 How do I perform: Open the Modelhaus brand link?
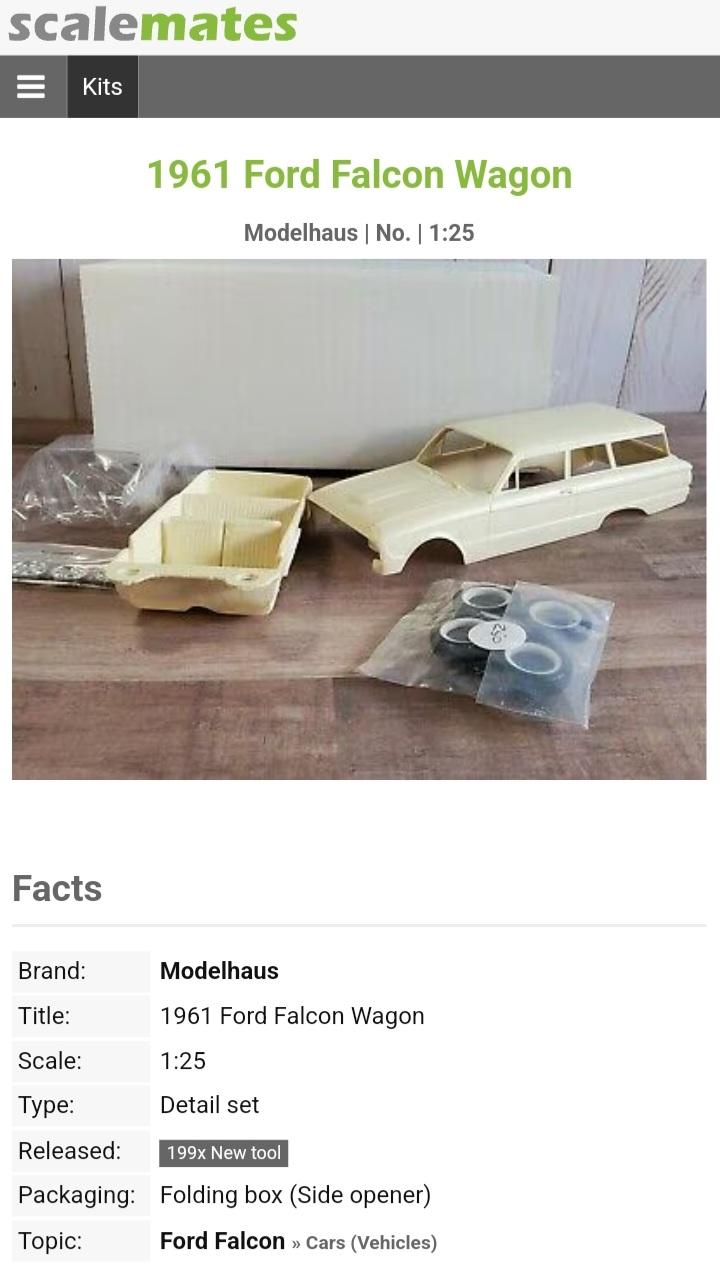(x=219, y=970)
